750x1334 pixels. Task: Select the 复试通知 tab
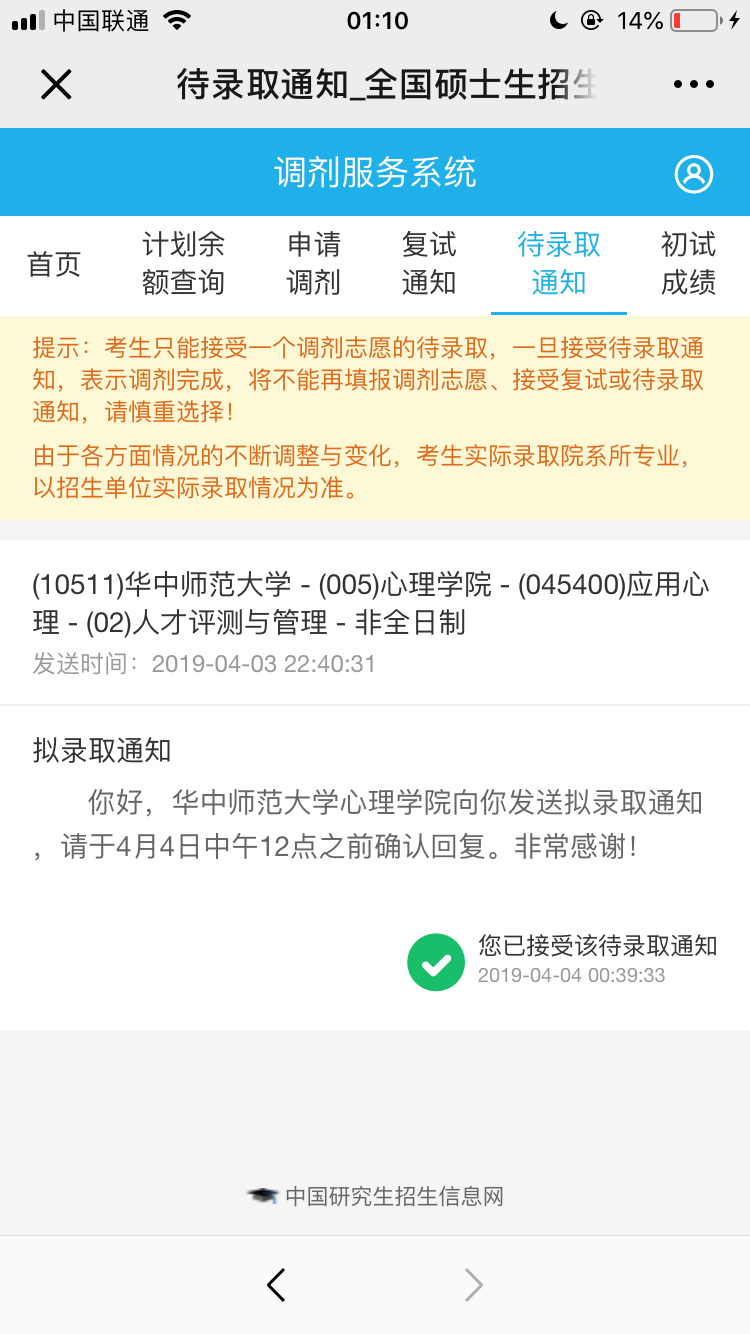pyautogui.click(x=429, y=264)
